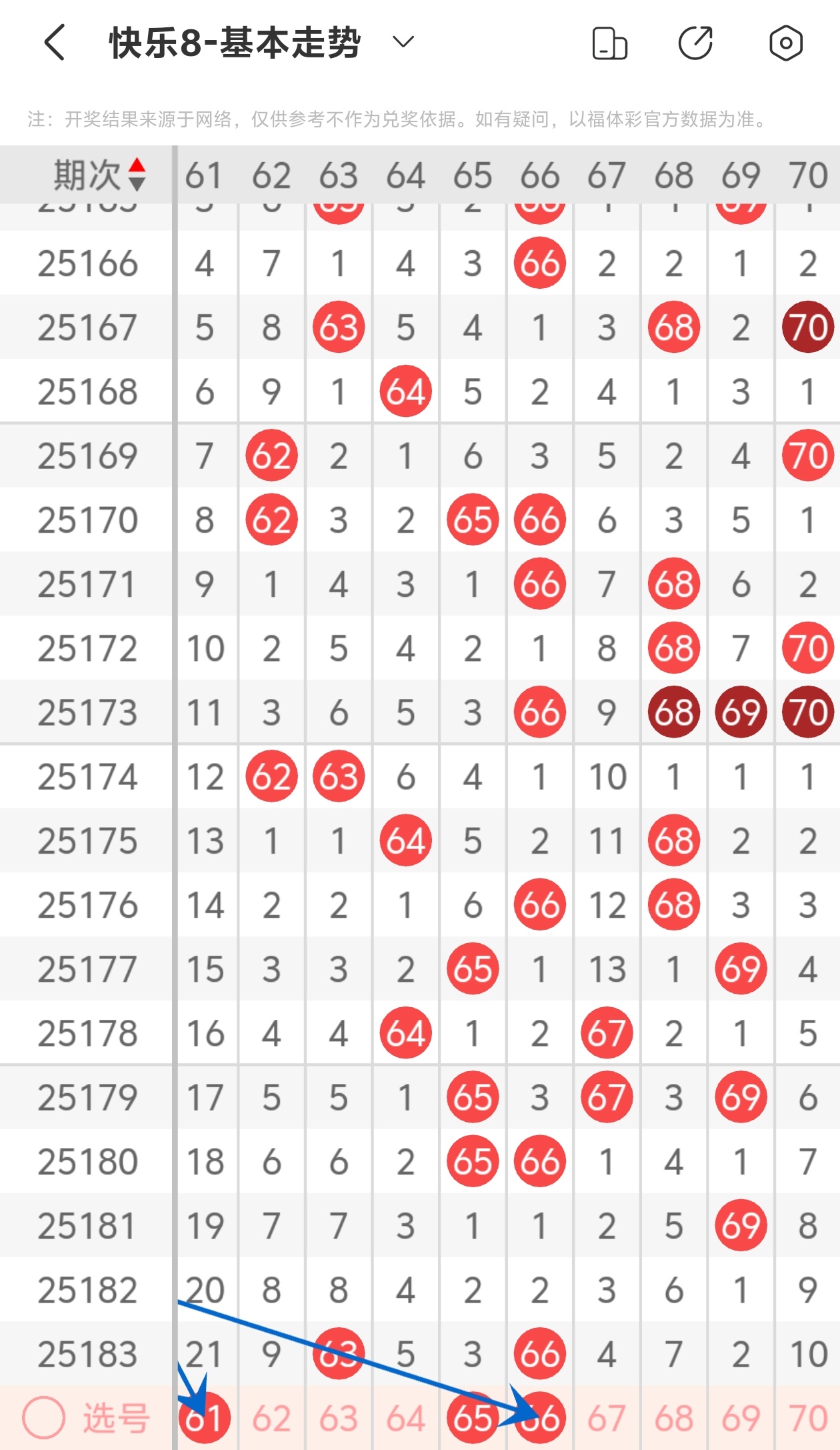Select number 63 in the 选号 row
840x1450 pixels.
click(339, 1418)
